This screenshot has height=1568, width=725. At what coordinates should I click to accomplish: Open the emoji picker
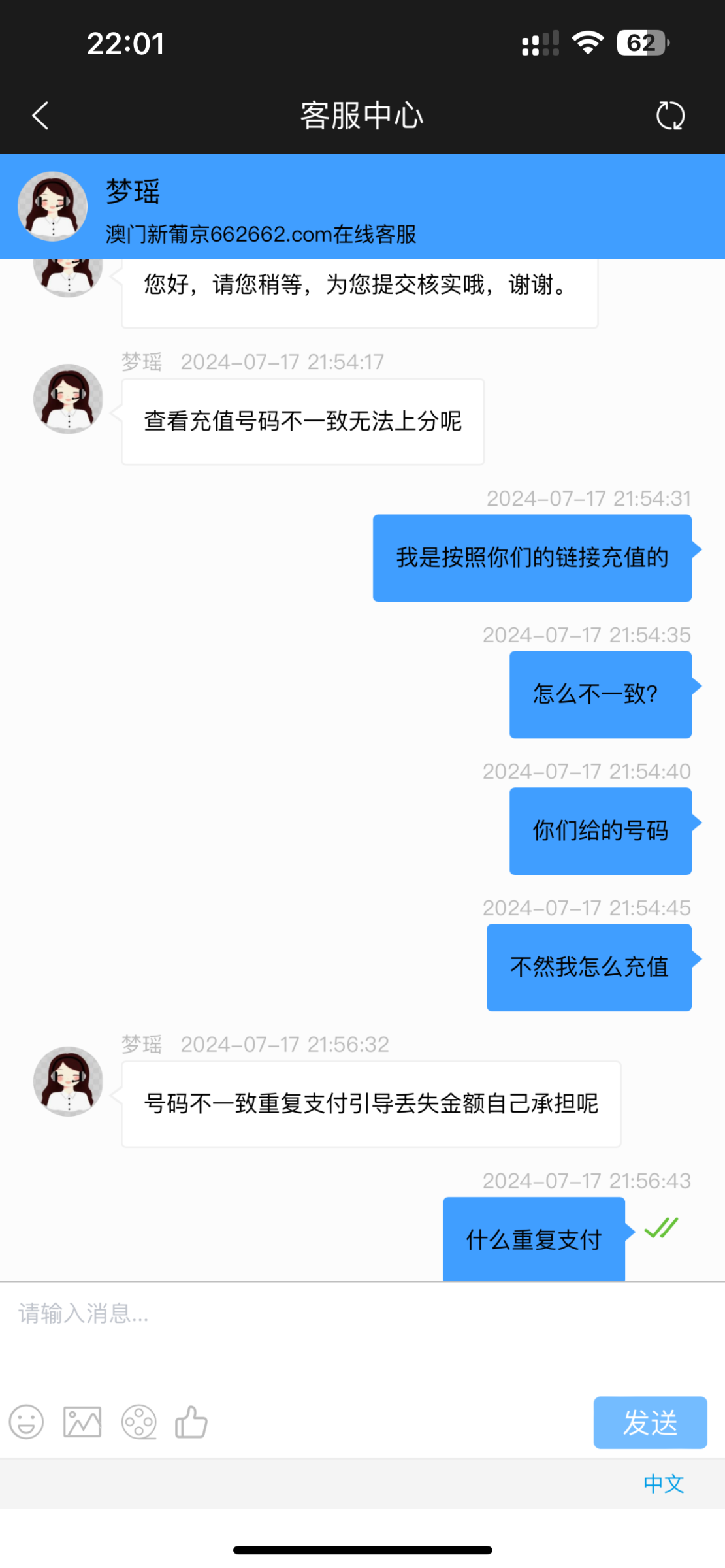(x=26, y=1422)
